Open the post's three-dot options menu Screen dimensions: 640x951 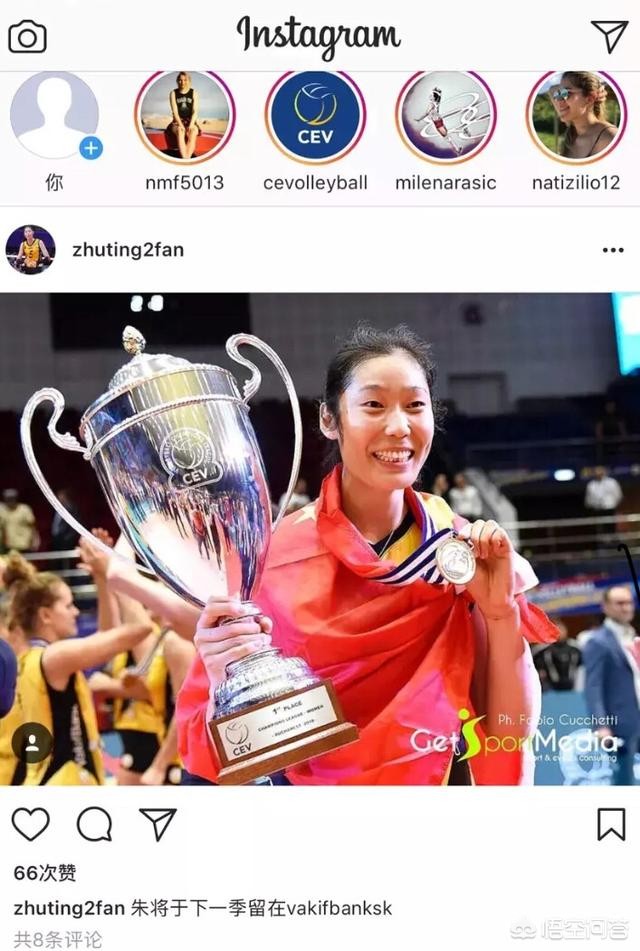click(612, 250)
